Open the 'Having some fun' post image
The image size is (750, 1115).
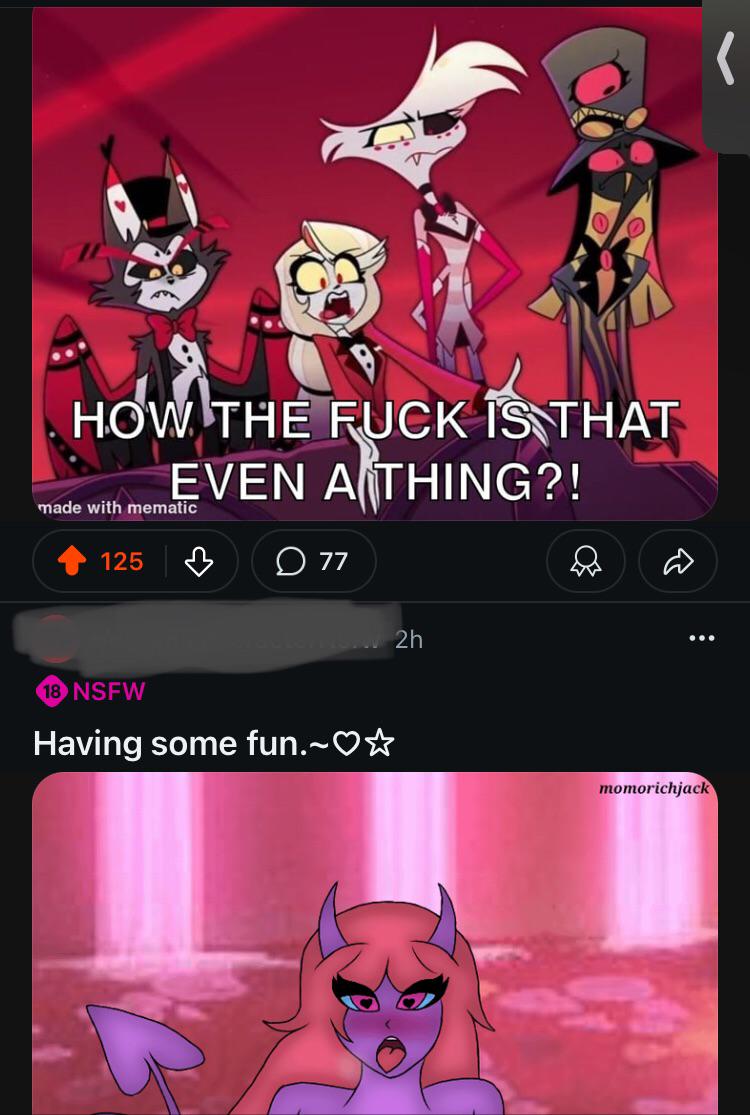click(375, 944)
